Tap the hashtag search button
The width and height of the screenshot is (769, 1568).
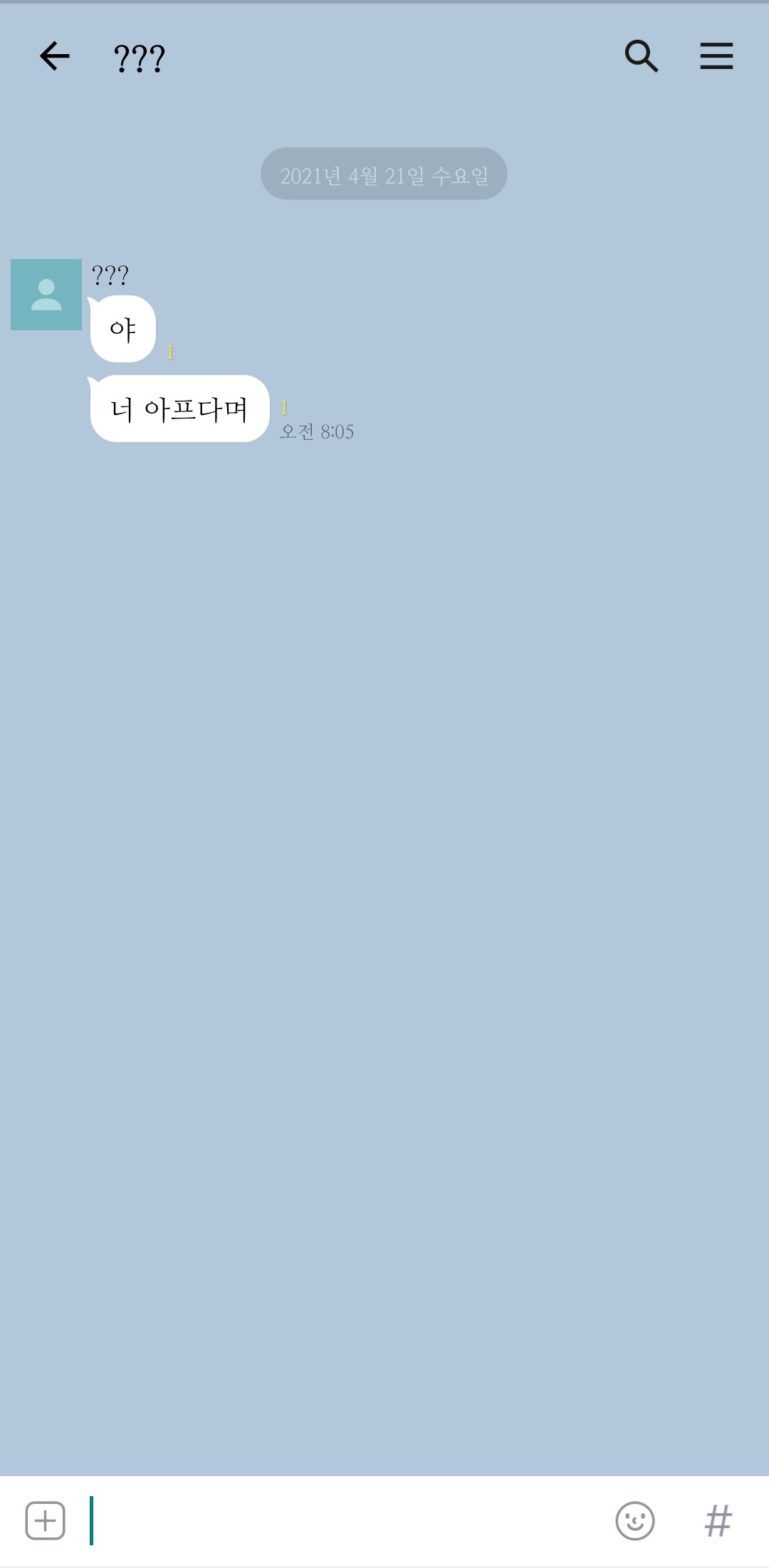pos(718,1521)
